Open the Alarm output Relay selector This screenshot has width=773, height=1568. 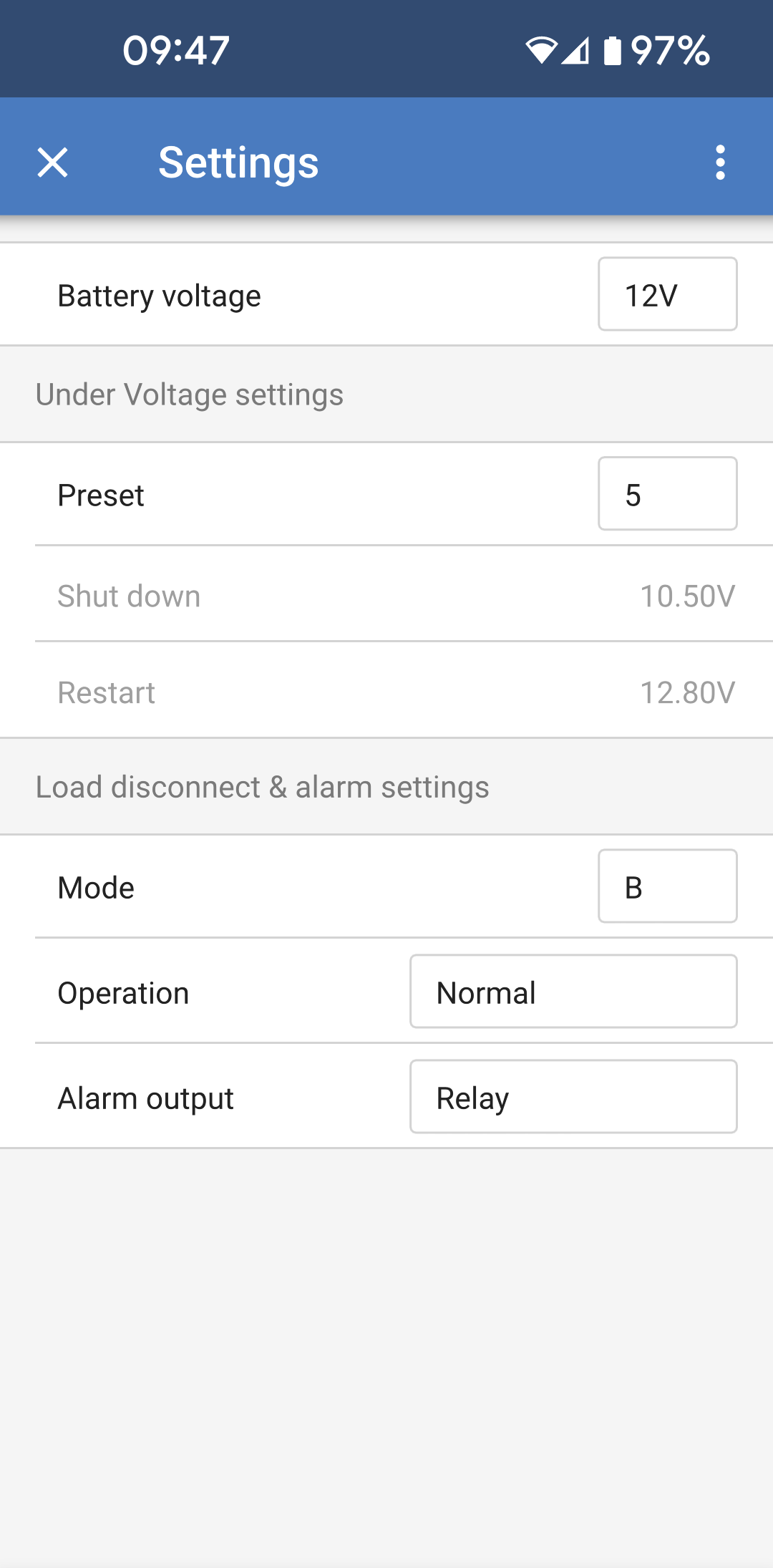click(573, 1096)
